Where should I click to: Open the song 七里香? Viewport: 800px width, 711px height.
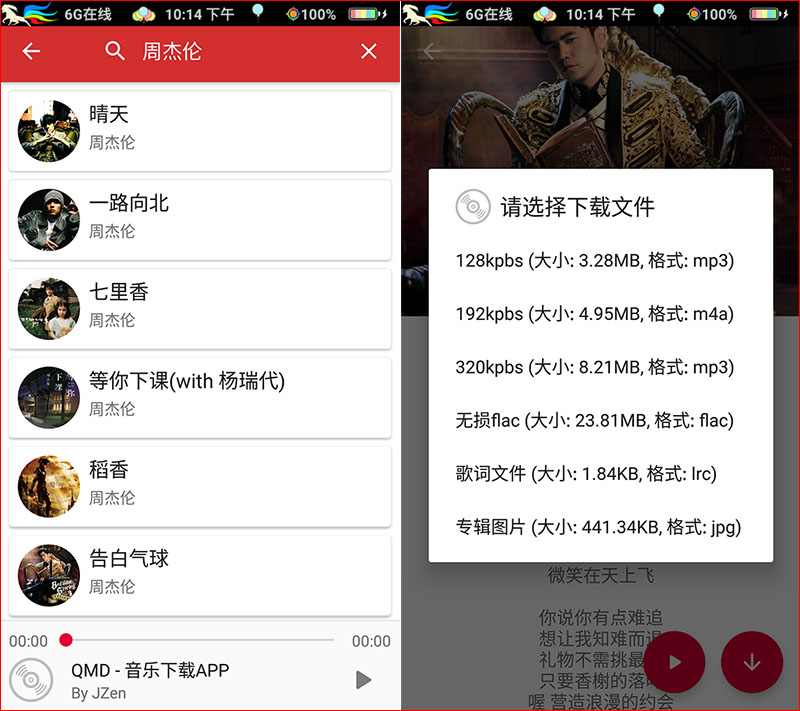[x=200, y=308]
